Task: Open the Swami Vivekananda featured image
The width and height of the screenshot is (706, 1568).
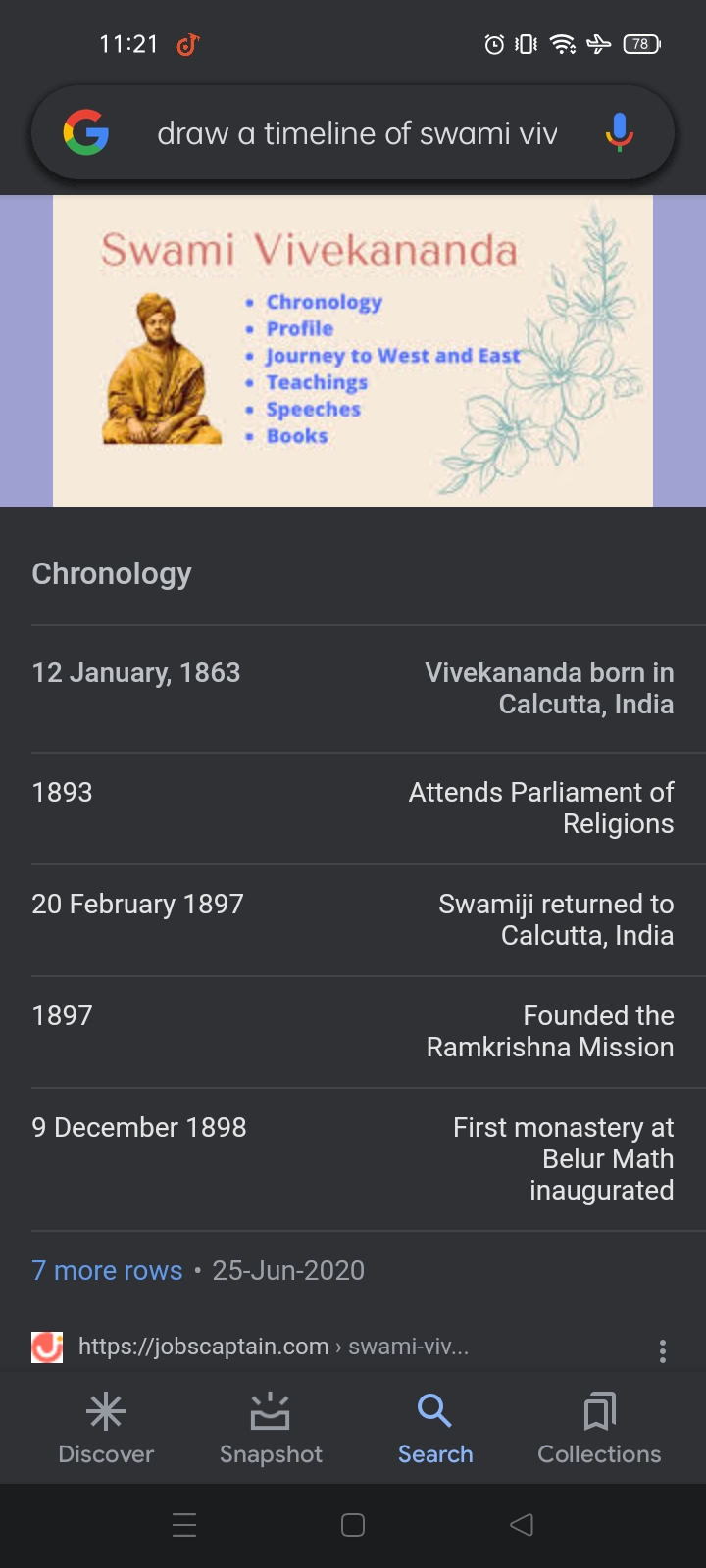Action: tap(353, 351)
